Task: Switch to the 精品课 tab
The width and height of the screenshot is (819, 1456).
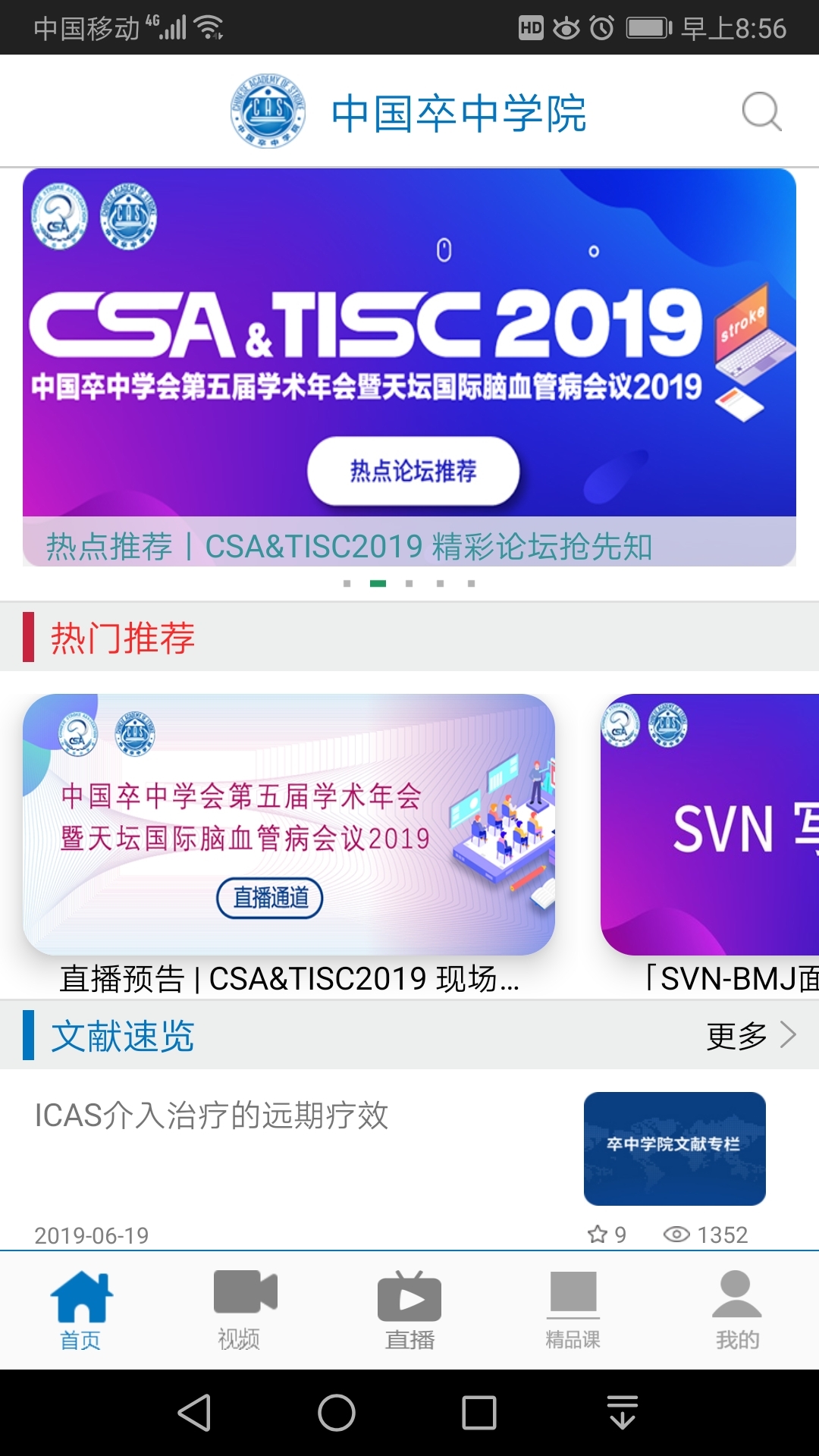Action: tap(573, 1310)
